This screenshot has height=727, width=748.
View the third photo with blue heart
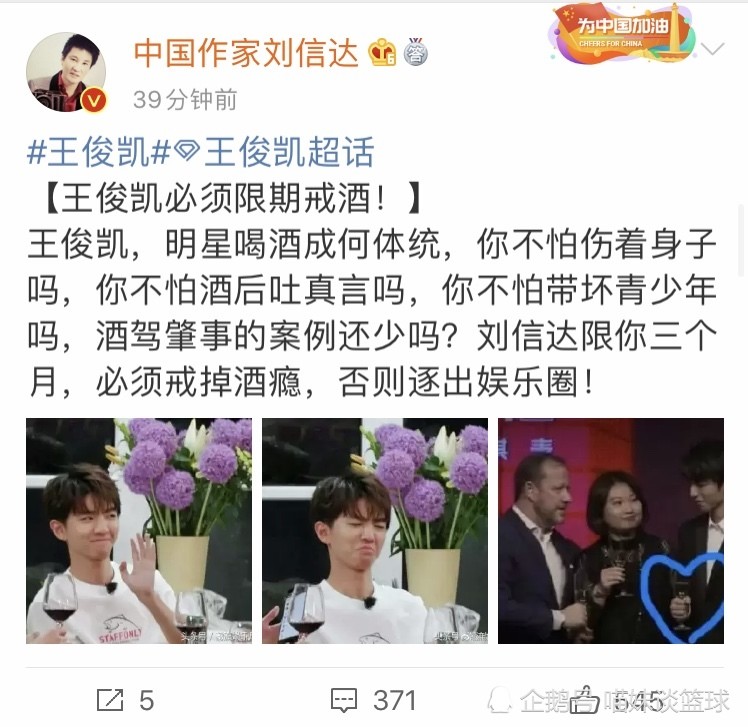610,530
